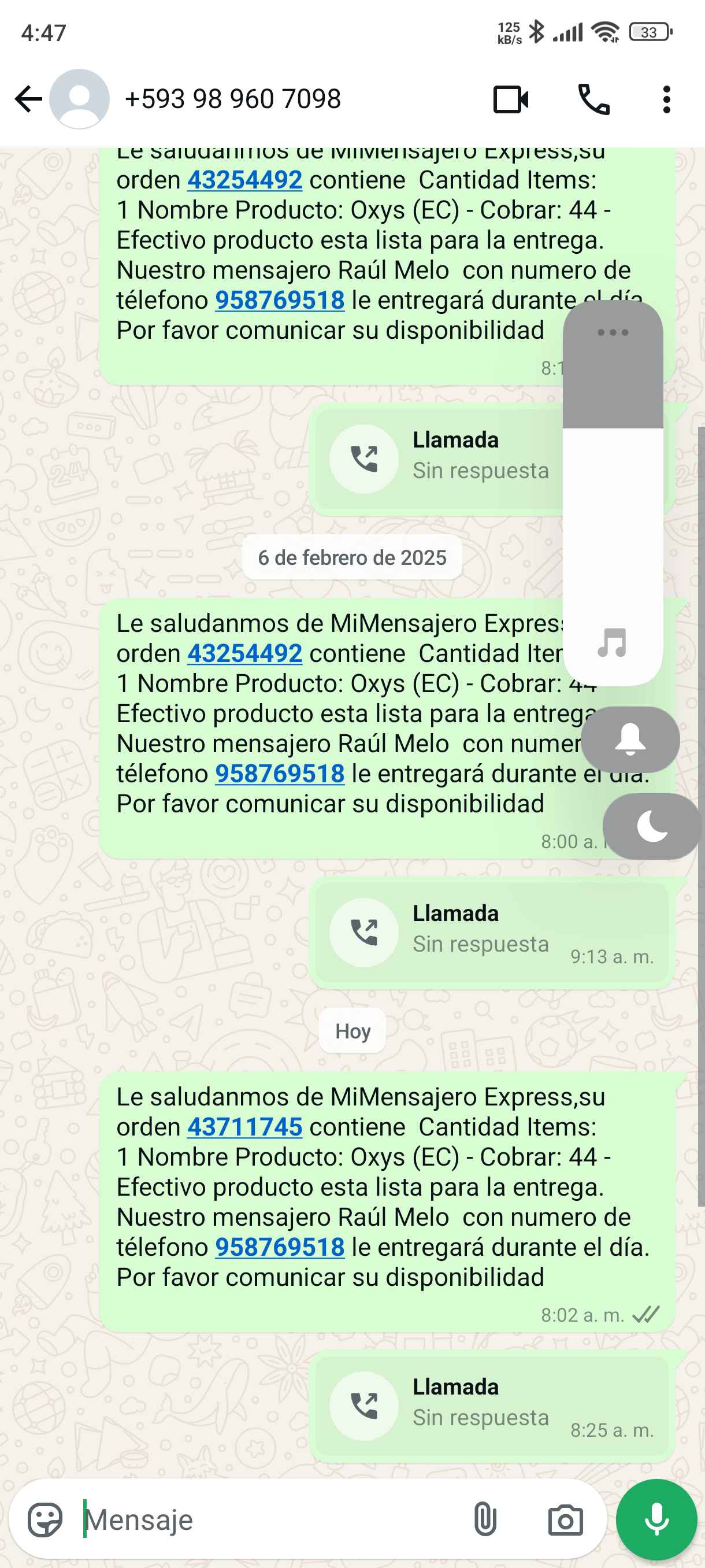Start a video call with this contact
Image resolution: width=705 pixels, height=1568 pixels.
tap(510, 100)
